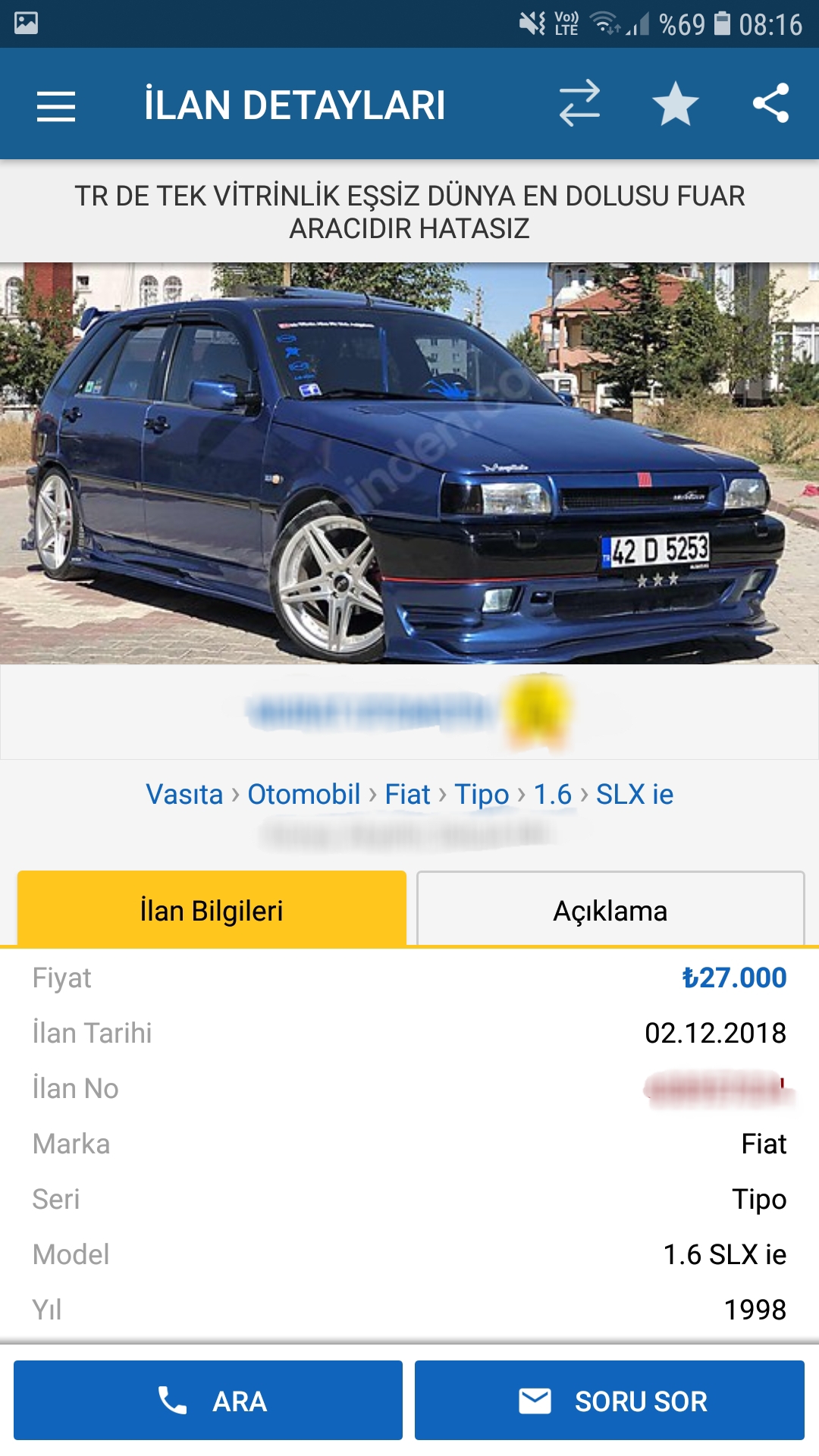Switch to the Açıklama tab
This screenshot has height=1456, width=819.
(610, 910)
